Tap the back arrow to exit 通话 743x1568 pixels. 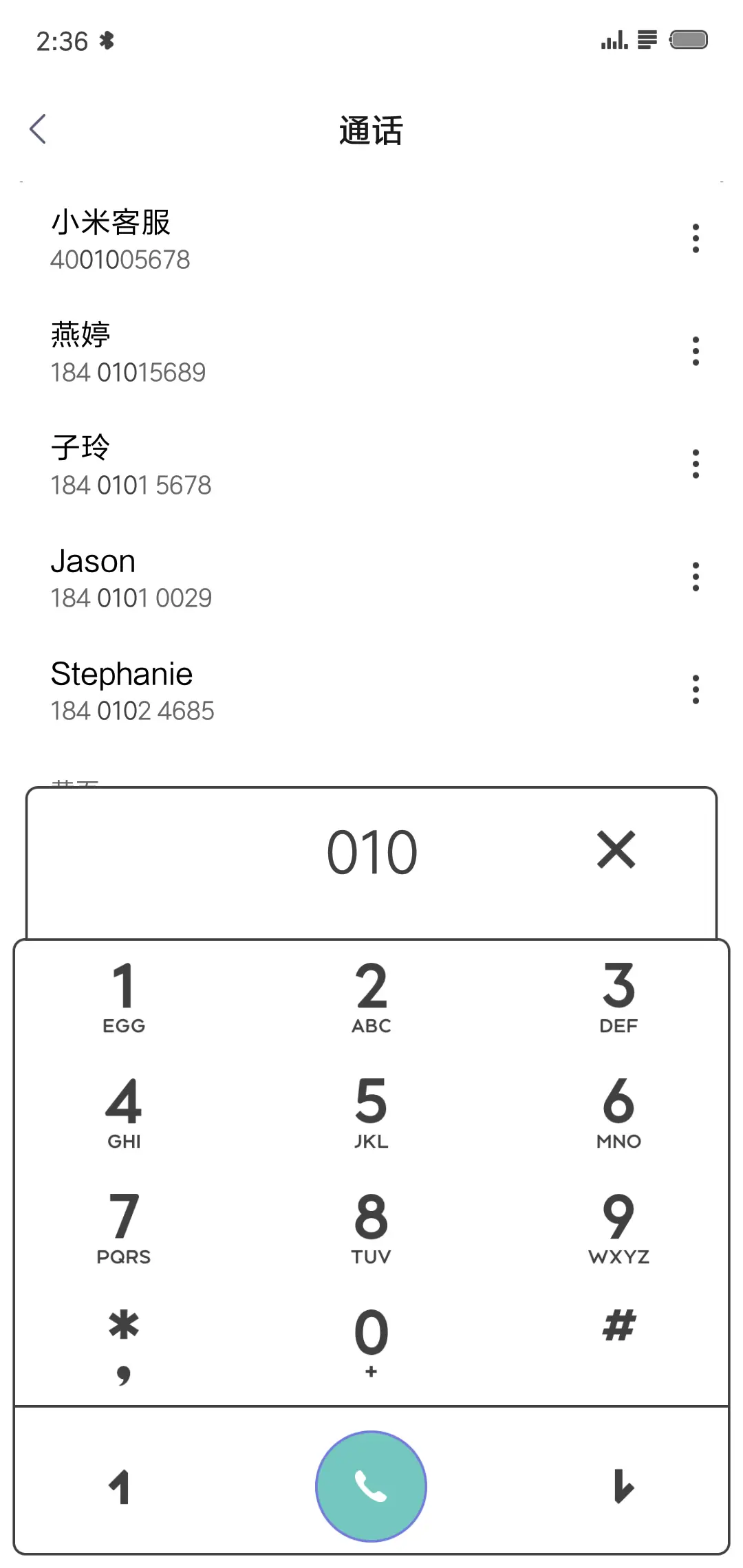point(38,128)
